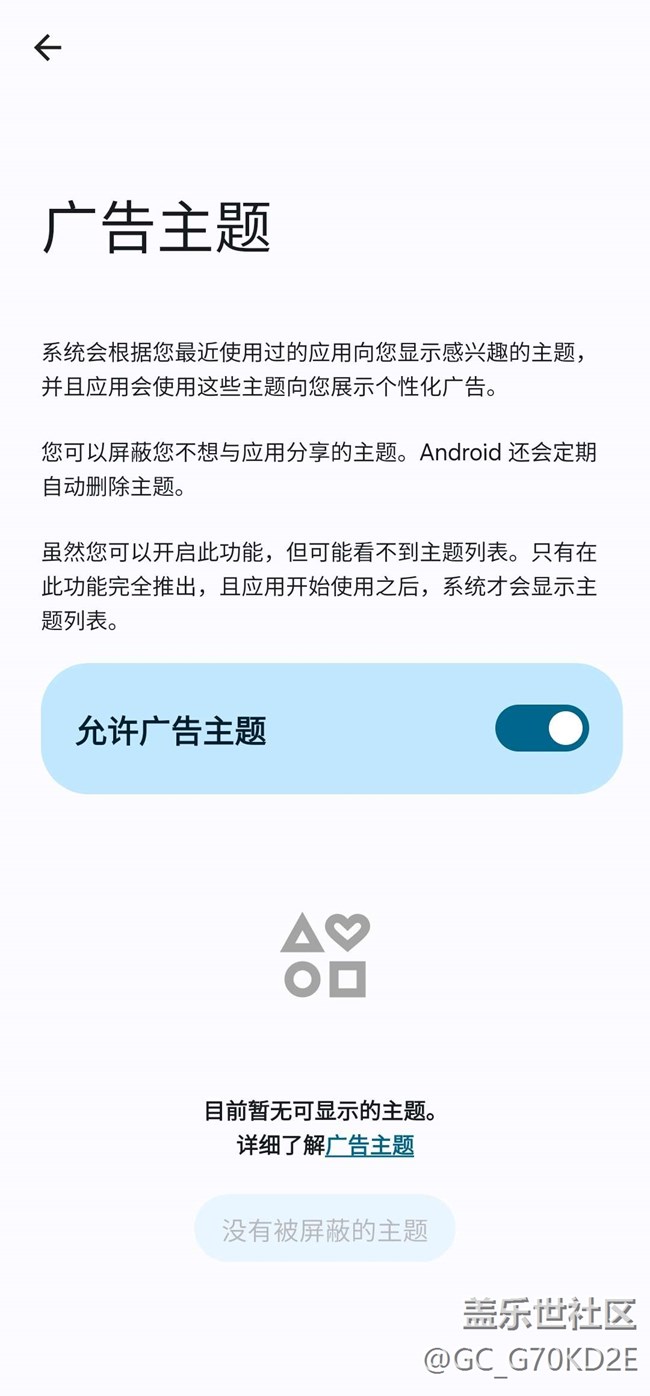650x1396 pixels.
Task: Open the 广告主题 learn-more link
Action: pos(370,1146)
